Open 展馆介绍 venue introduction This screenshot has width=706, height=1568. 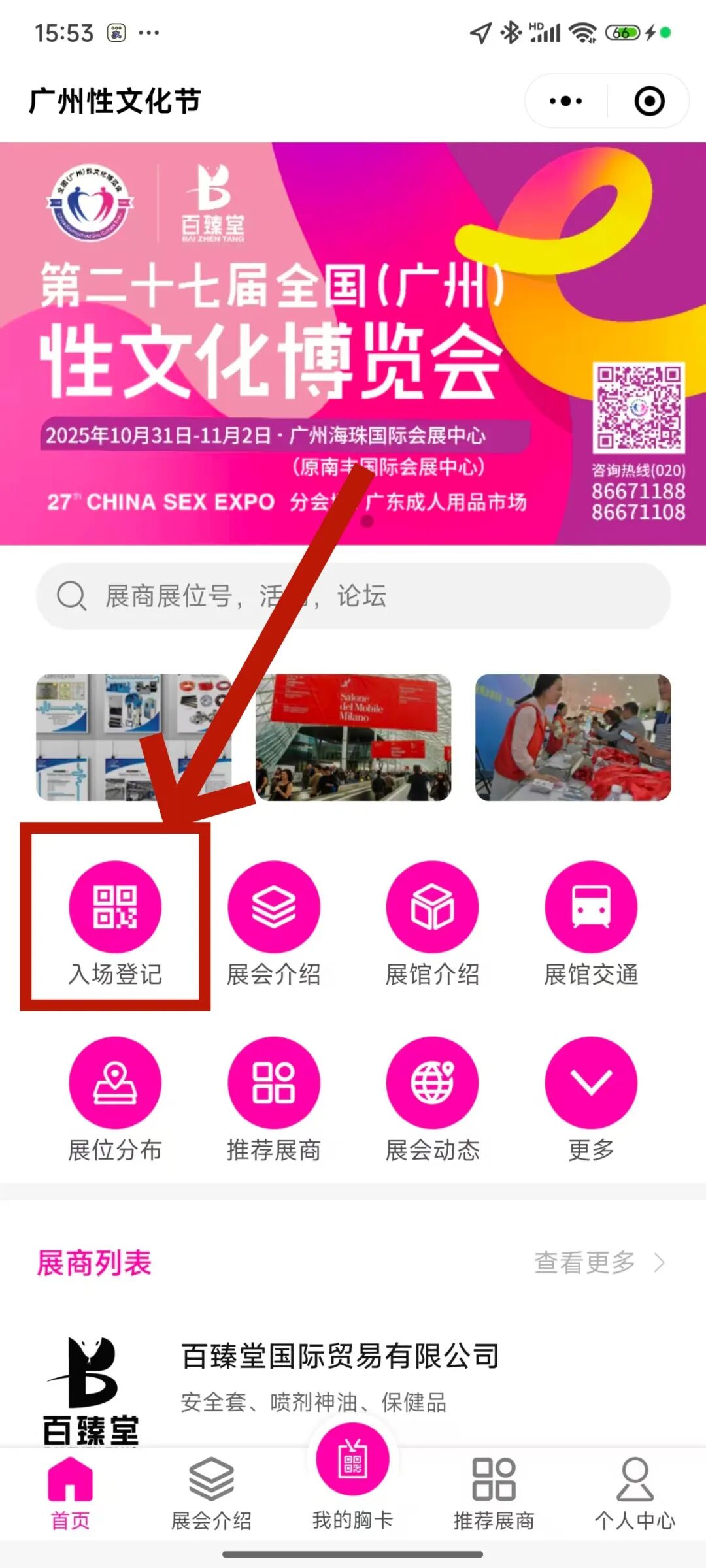point(432,921)
